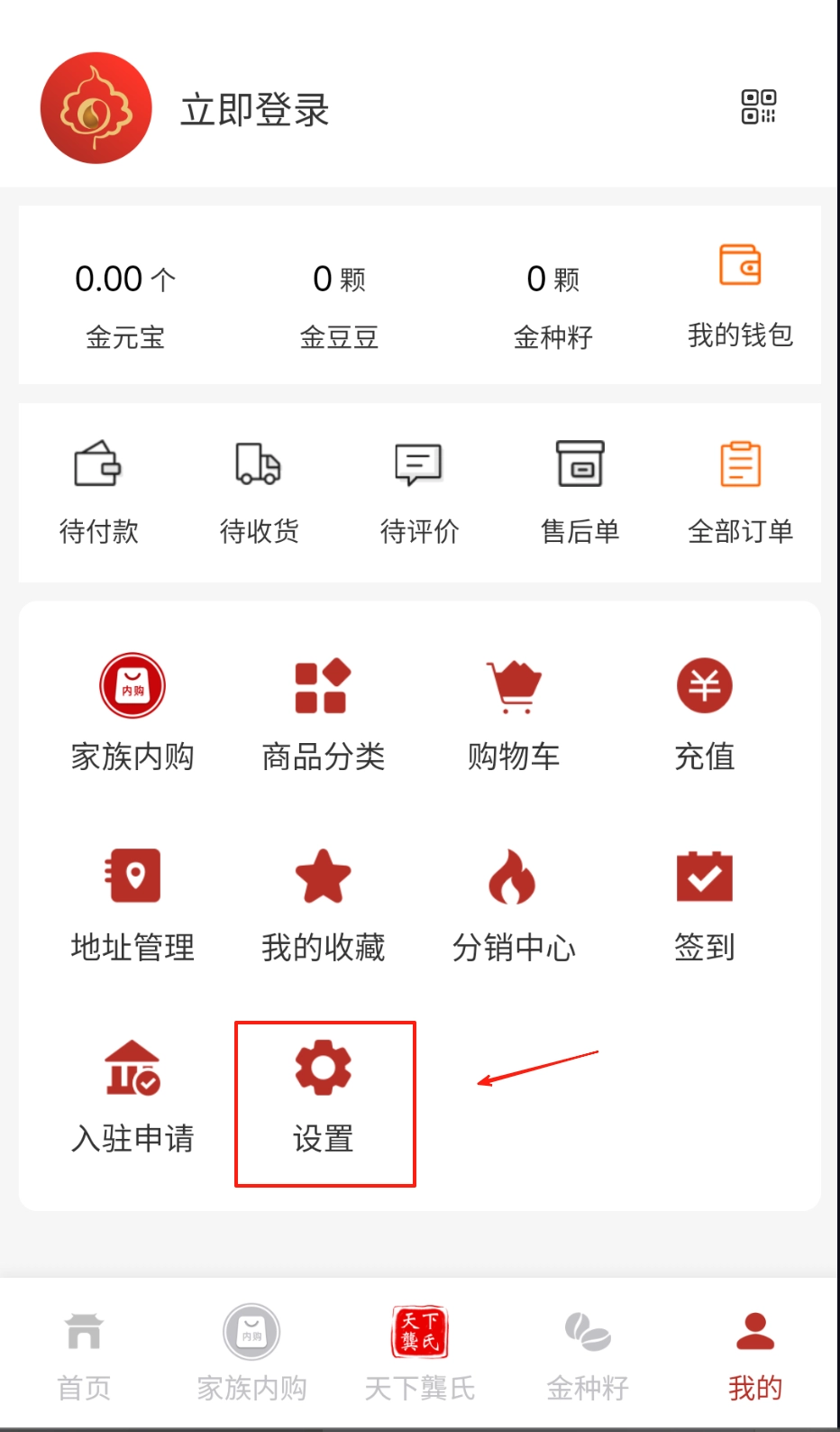Screen dimensions: 840x1432
Task: Open 待评价 orders to review
Action: click(419, 491)
